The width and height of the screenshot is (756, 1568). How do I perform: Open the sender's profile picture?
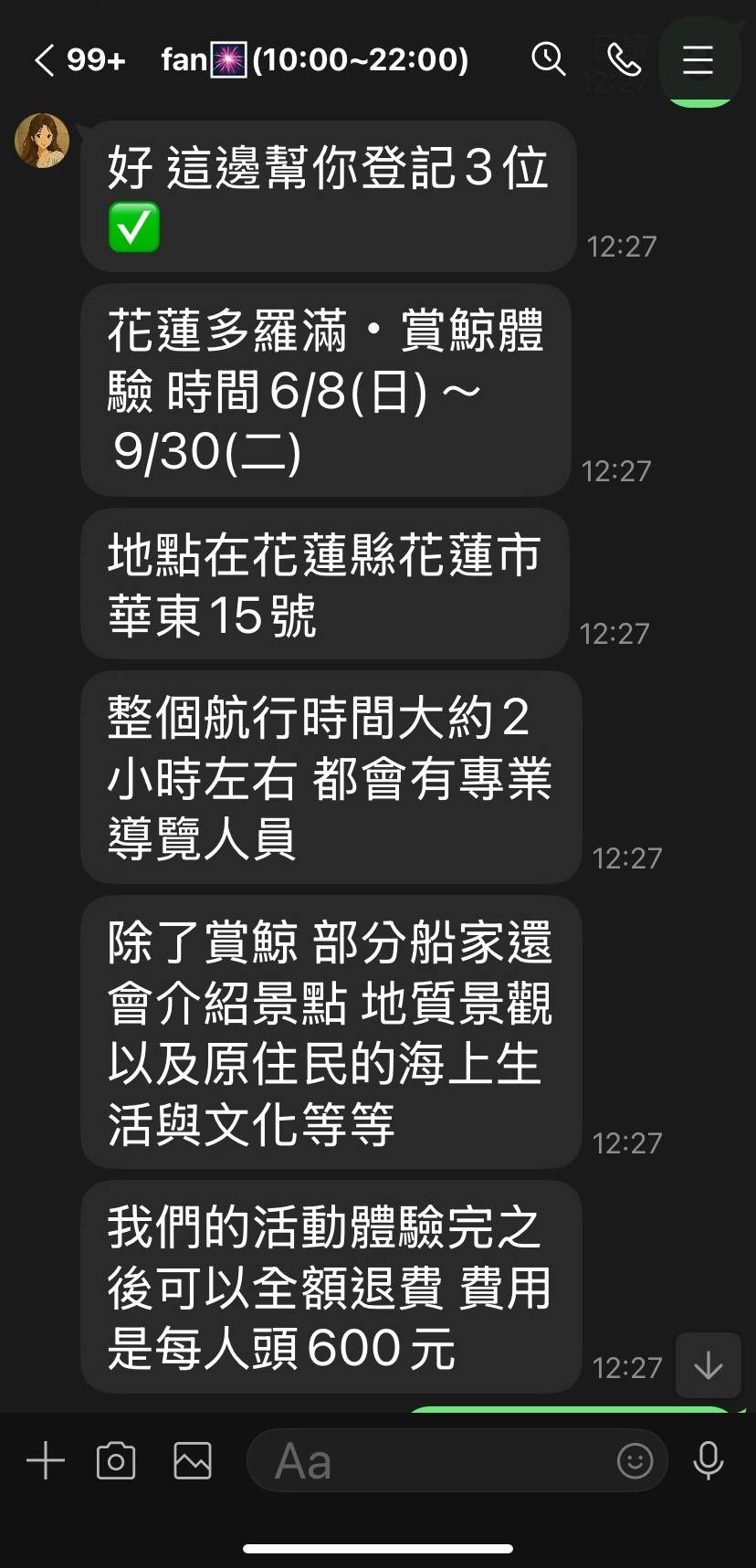click(42, 142)
